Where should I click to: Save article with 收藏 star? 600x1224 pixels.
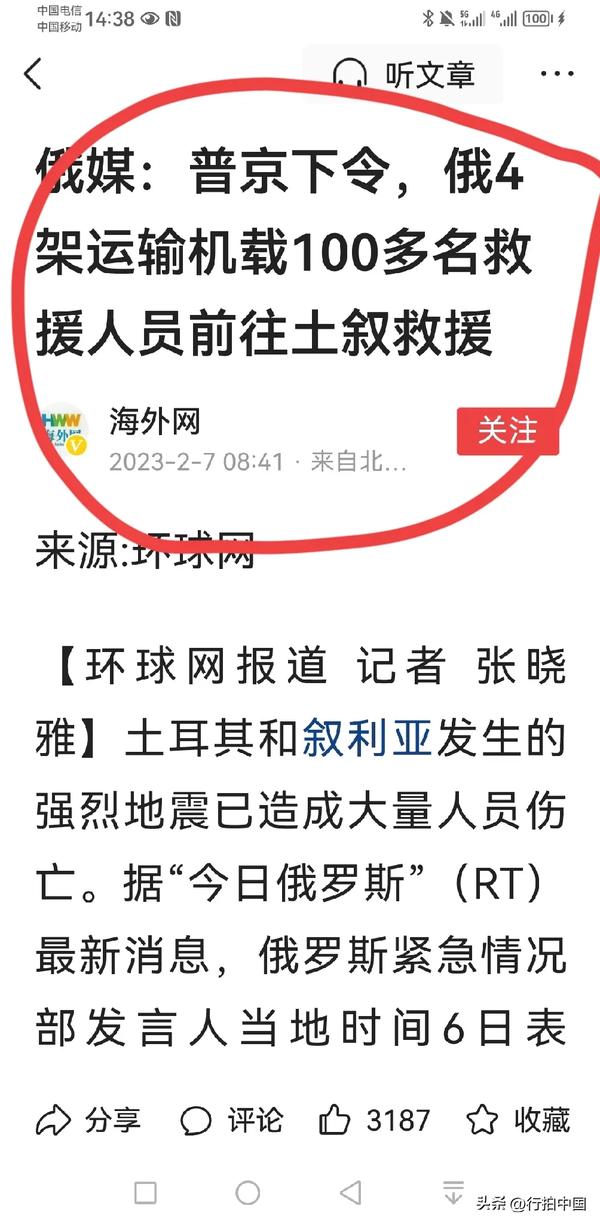(x=518, y=1120)
